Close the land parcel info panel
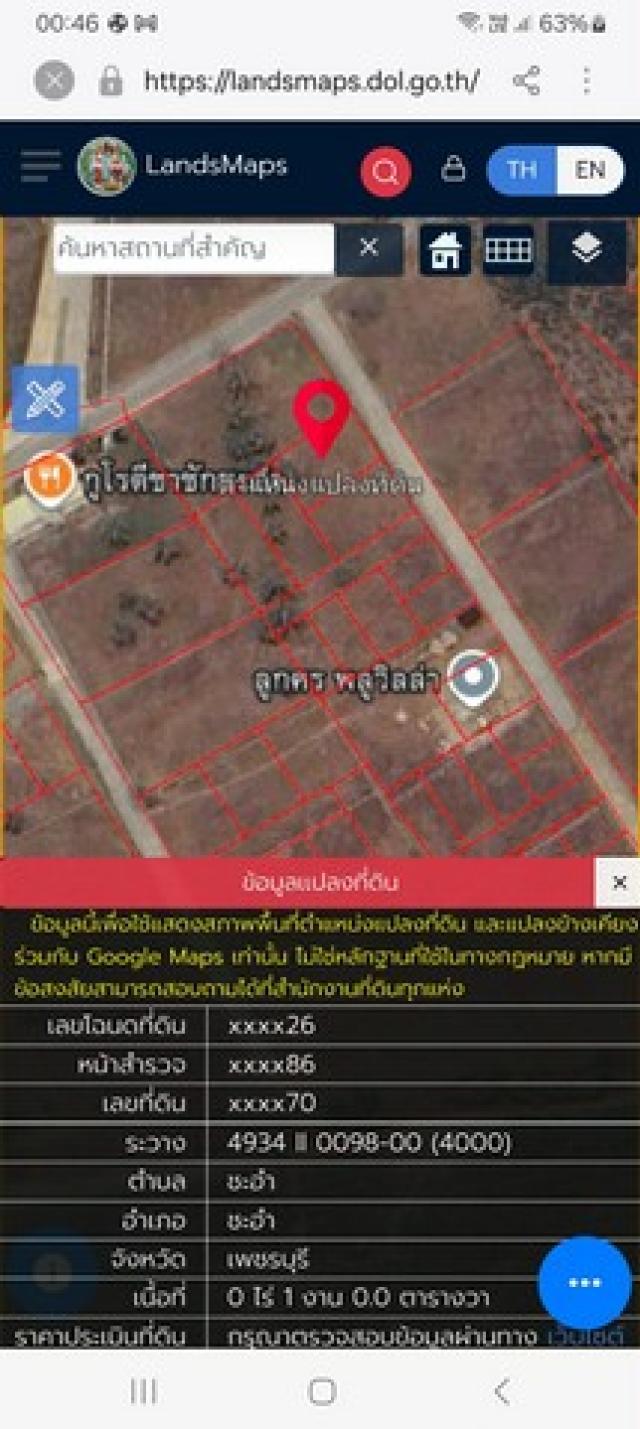 [618, 882]
